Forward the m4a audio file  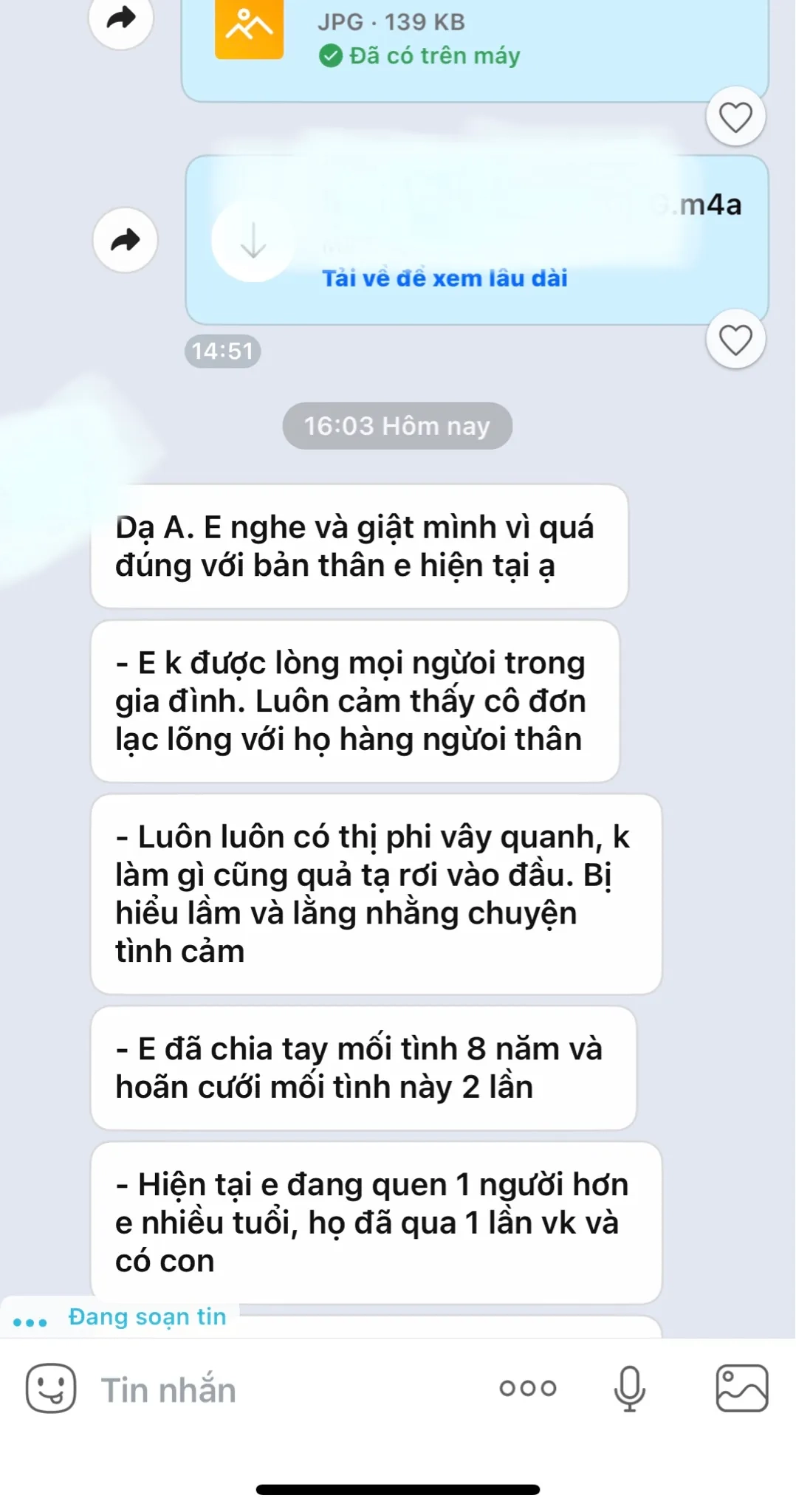(126, 240)
